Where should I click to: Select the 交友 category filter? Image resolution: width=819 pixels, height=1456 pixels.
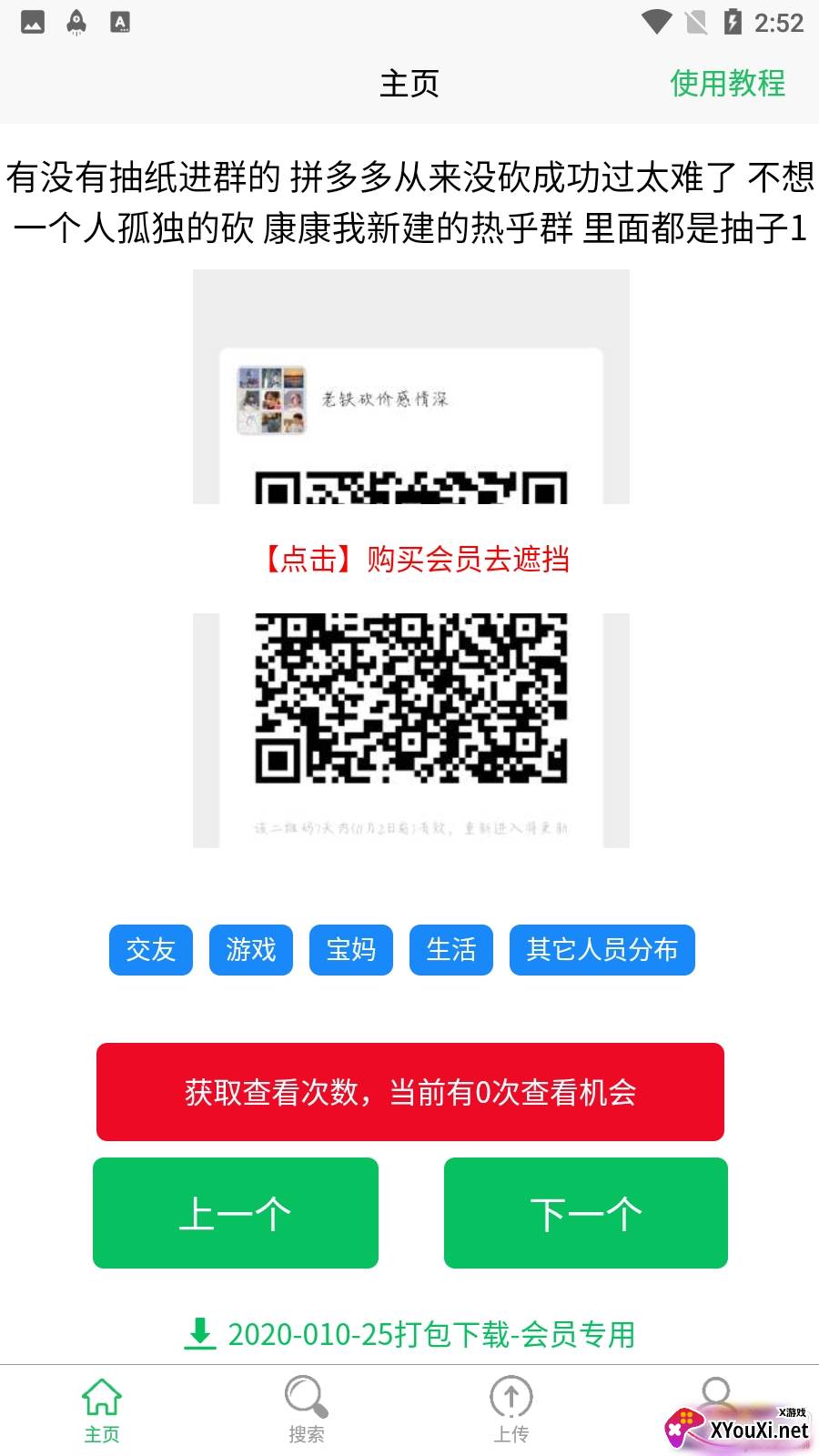point(150,949)
